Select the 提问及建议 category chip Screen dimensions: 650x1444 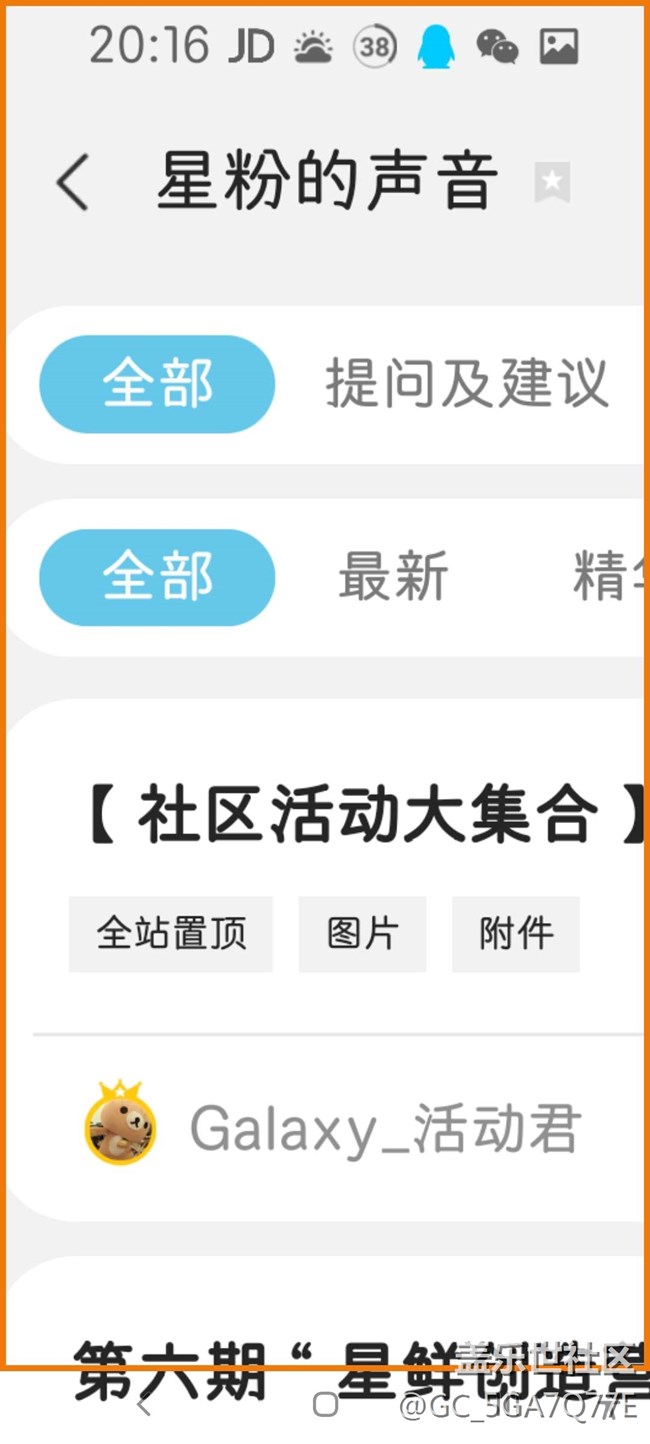point(466,384)
